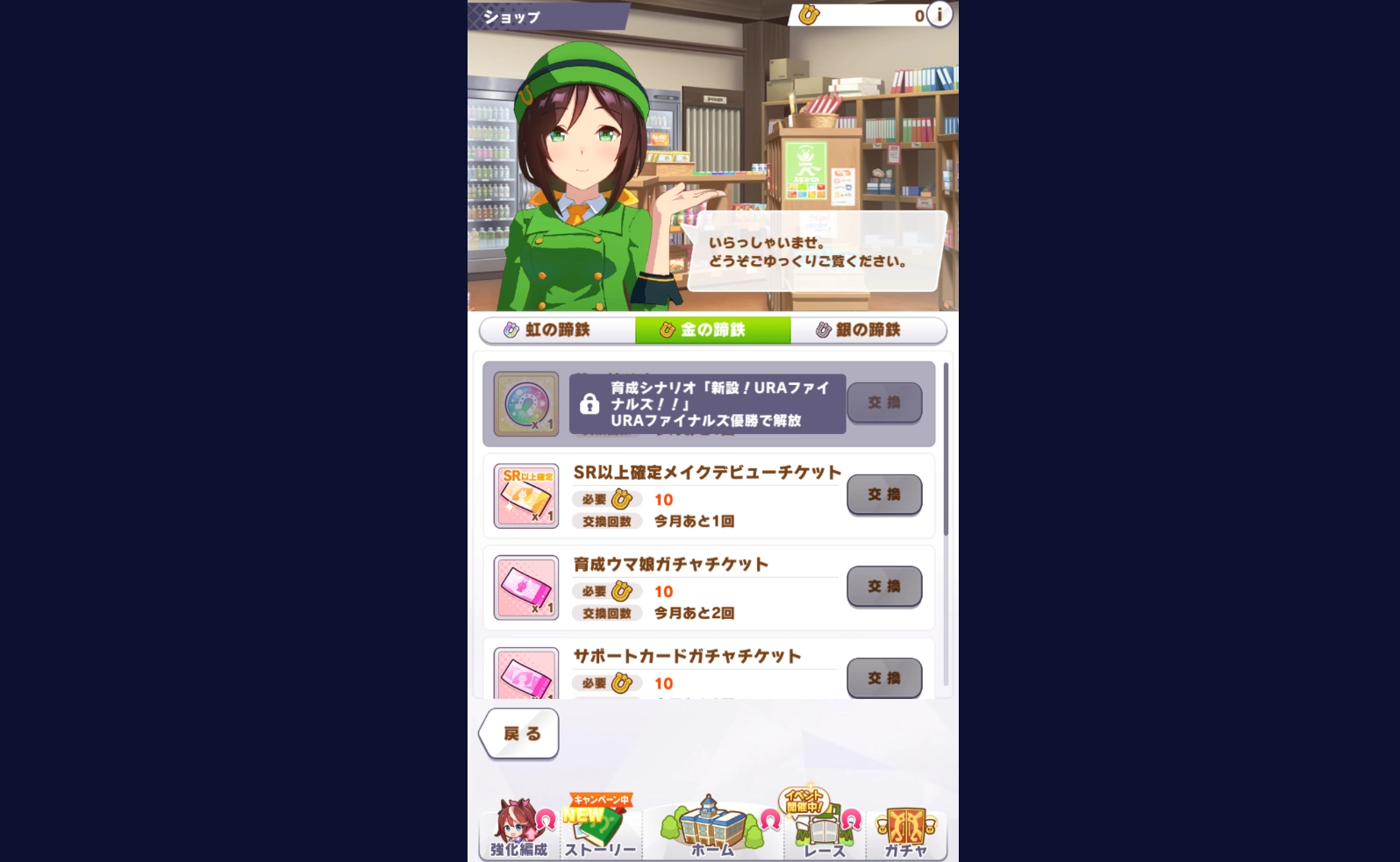Exchange for 育成ウマ娘ガチャチケット
The width and height of the screenshot is (1400, 862).
coord(883,587)
